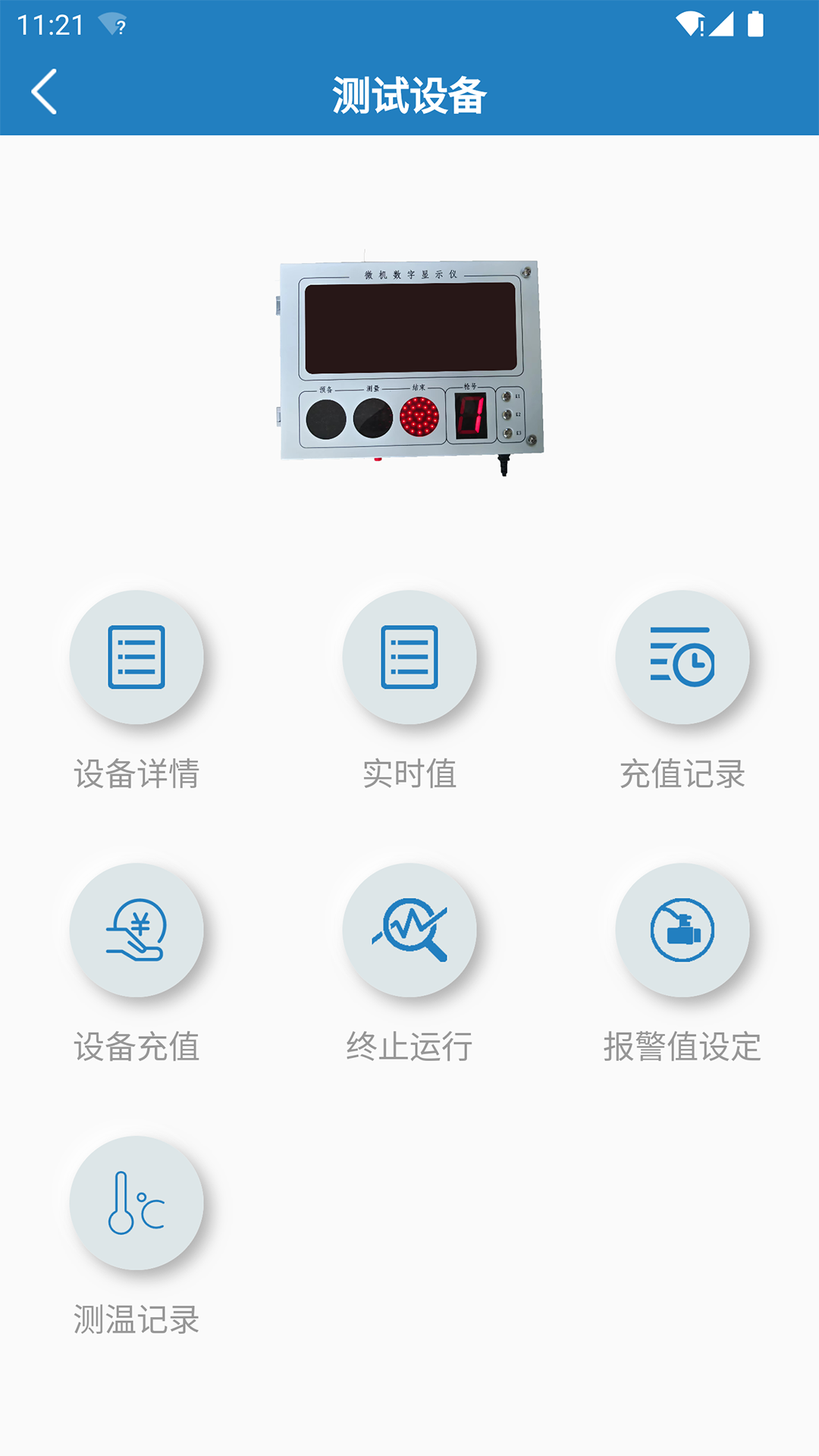Select the 测试设备 title in header

click(409, 92)
